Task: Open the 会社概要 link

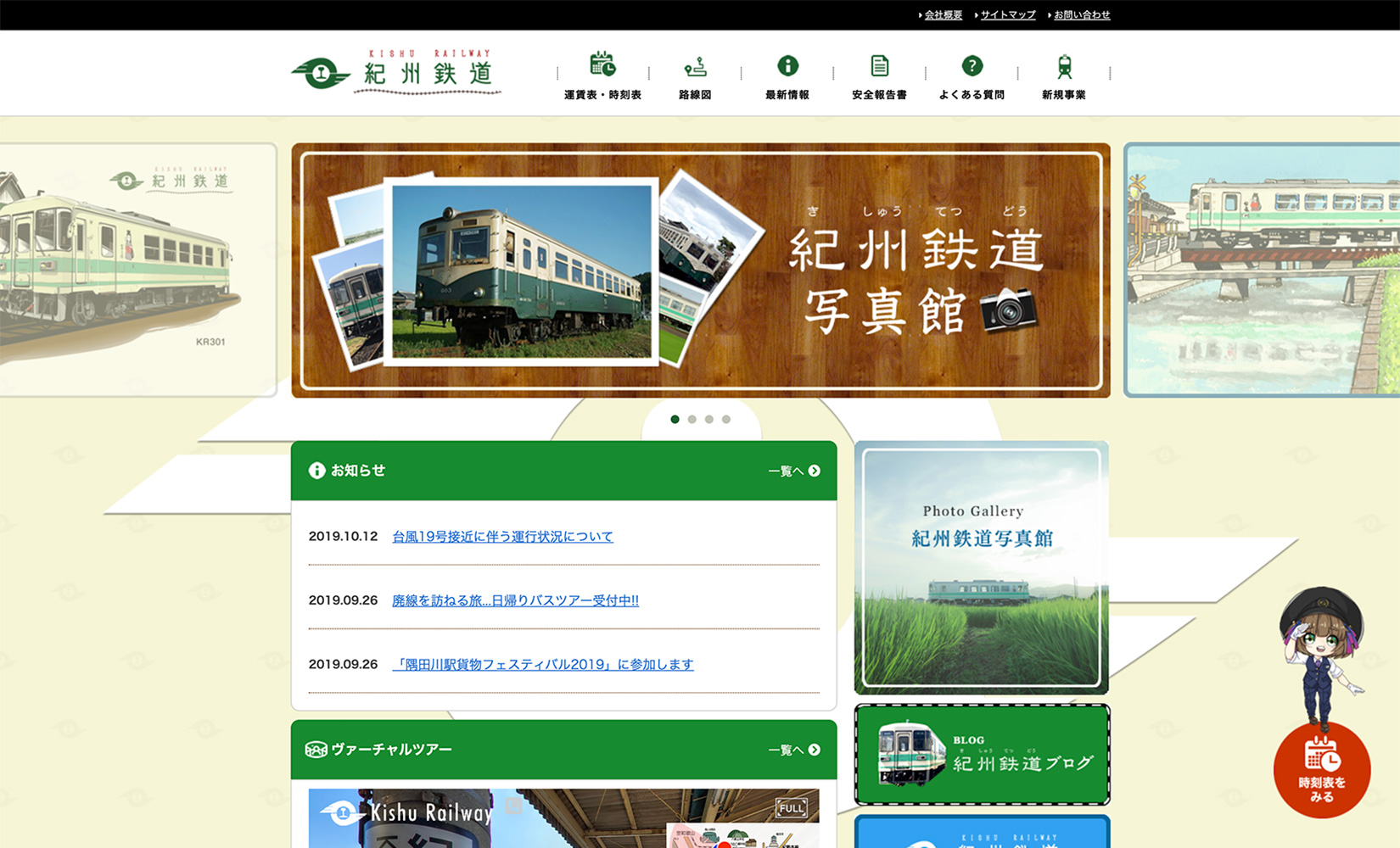Action: [943, 14]
